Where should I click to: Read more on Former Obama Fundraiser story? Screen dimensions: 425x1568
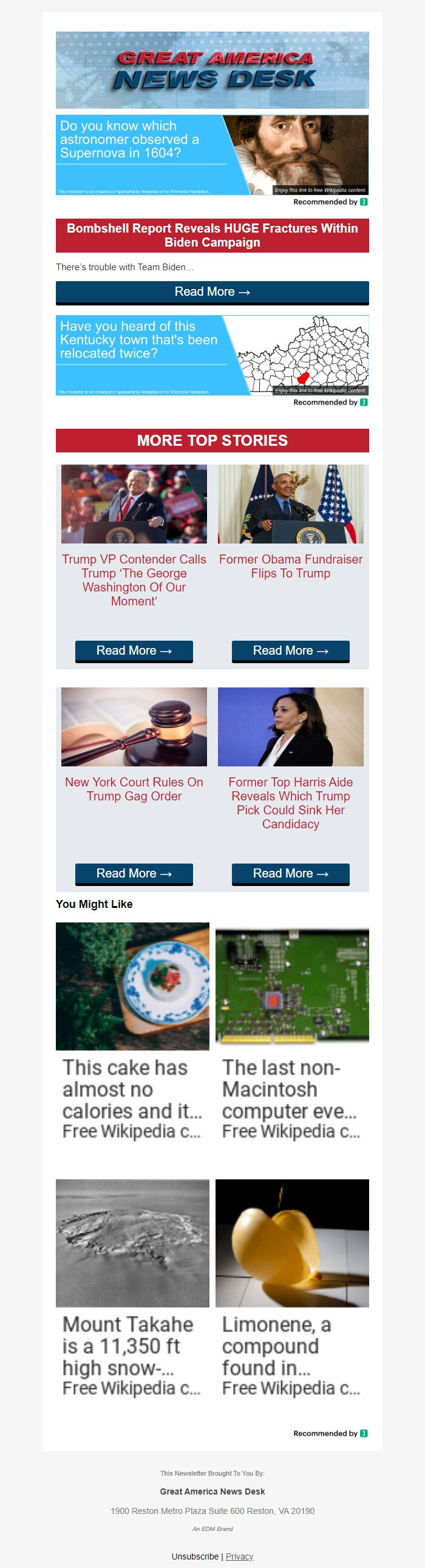290,650
